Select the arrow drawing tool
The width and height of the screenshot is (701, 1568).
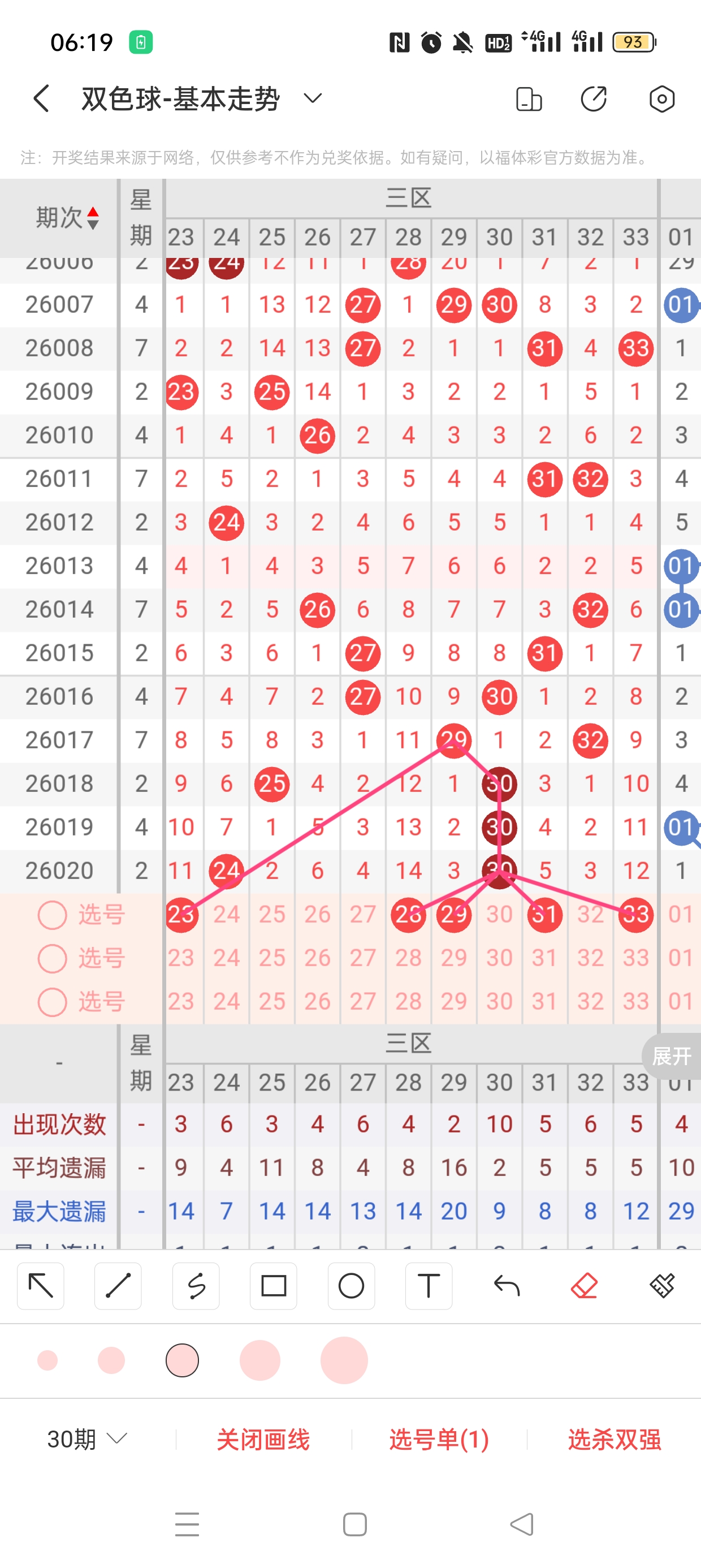pos(41,1286)
